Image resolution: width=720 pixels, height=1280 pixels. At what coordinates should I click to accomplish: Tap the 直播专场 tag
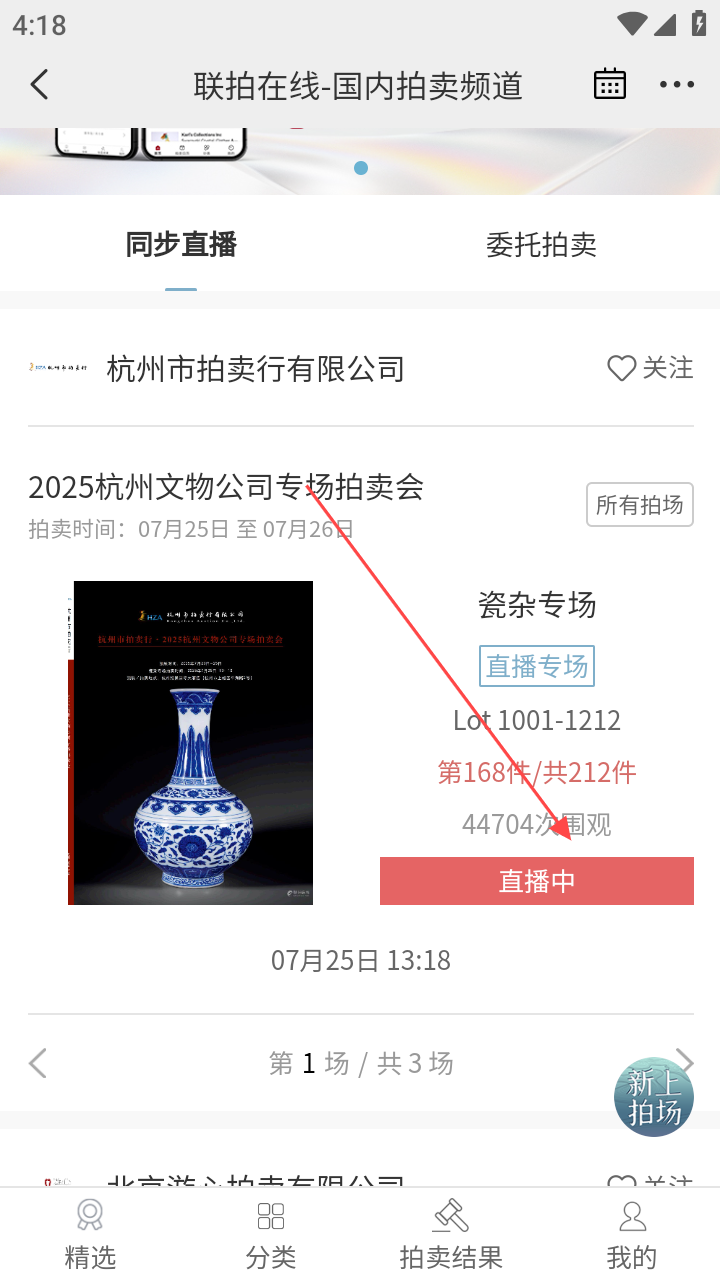click(537, 666)
